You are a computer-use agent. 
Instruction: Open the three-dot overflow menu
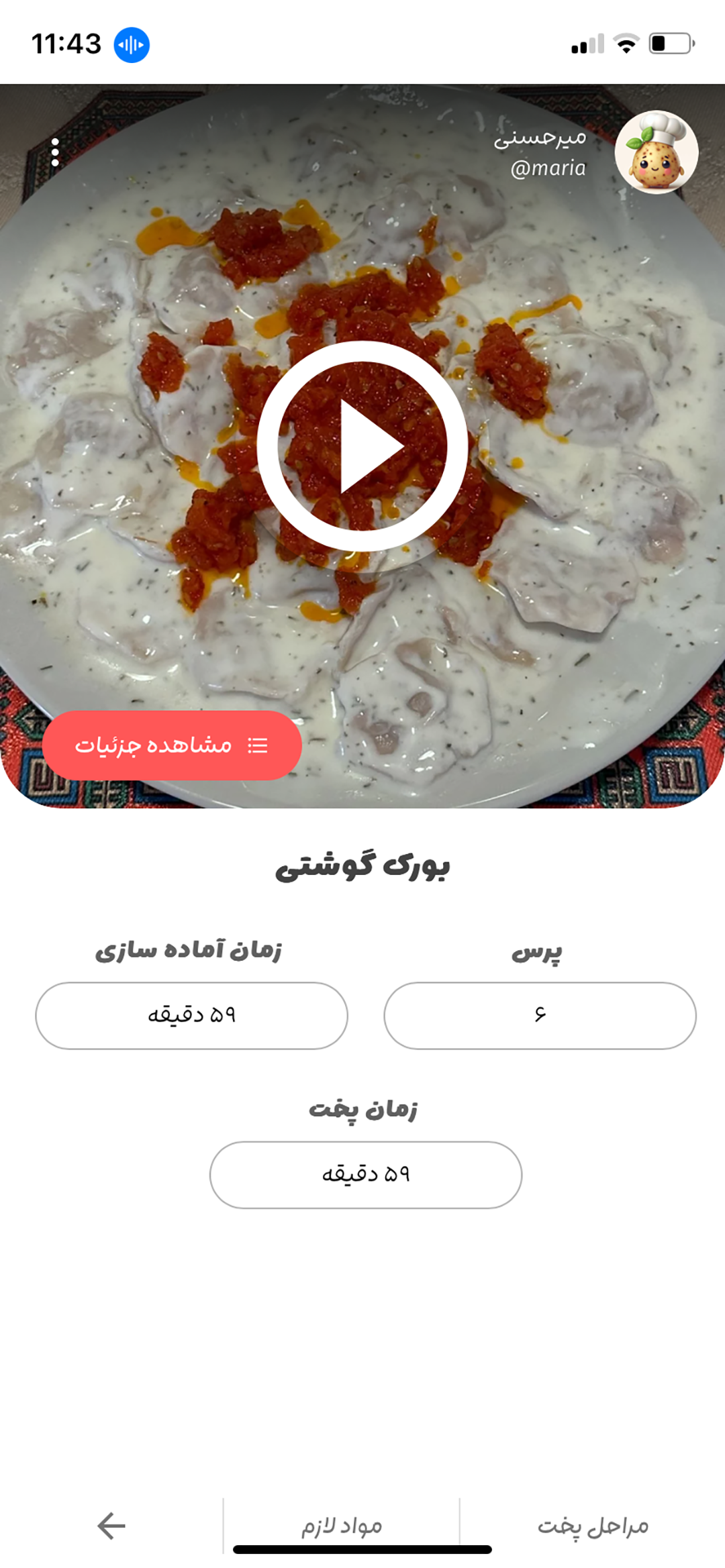(55, 152)
